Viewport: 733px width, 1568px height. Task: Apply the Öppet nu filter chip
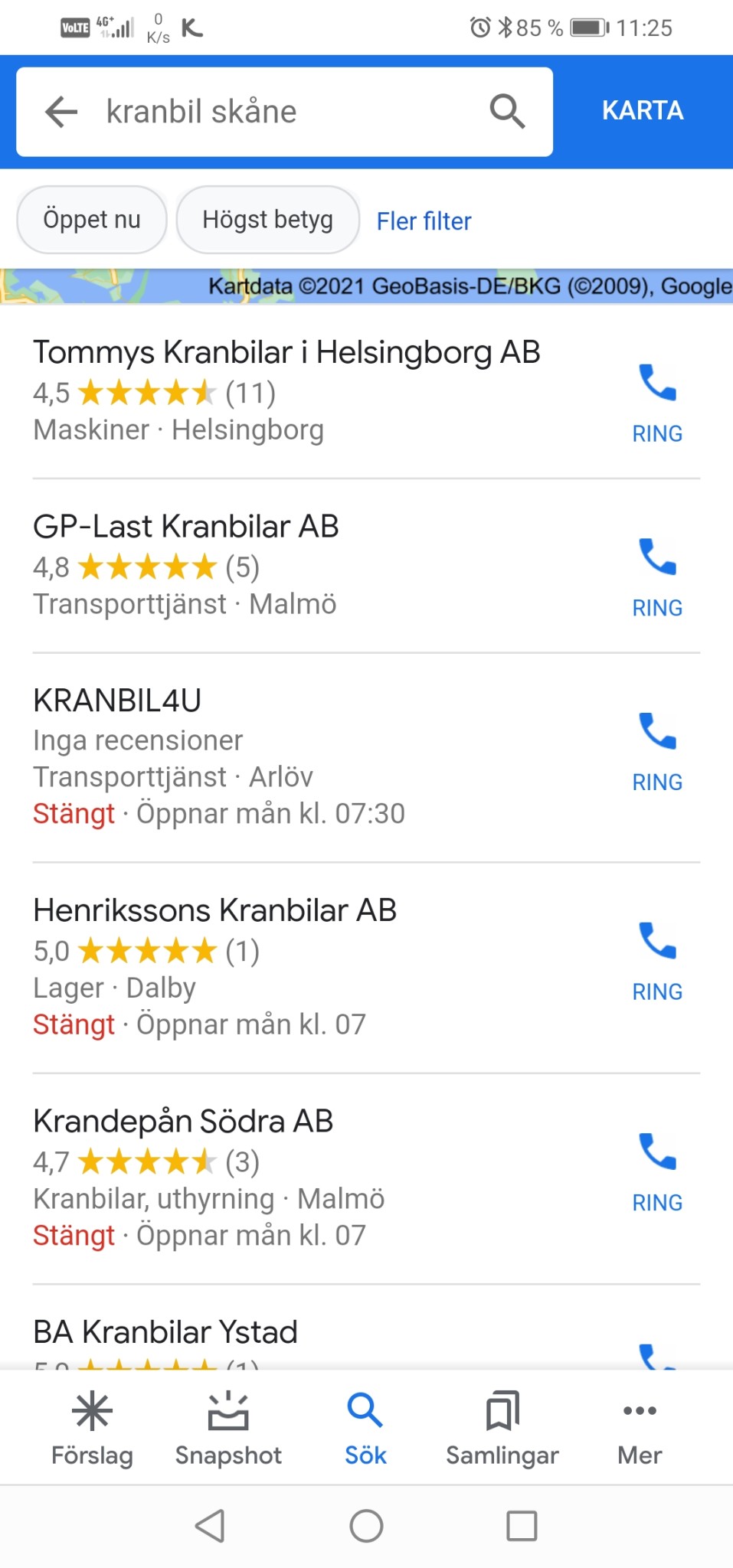pyautogui.click(x=92, y=220)
